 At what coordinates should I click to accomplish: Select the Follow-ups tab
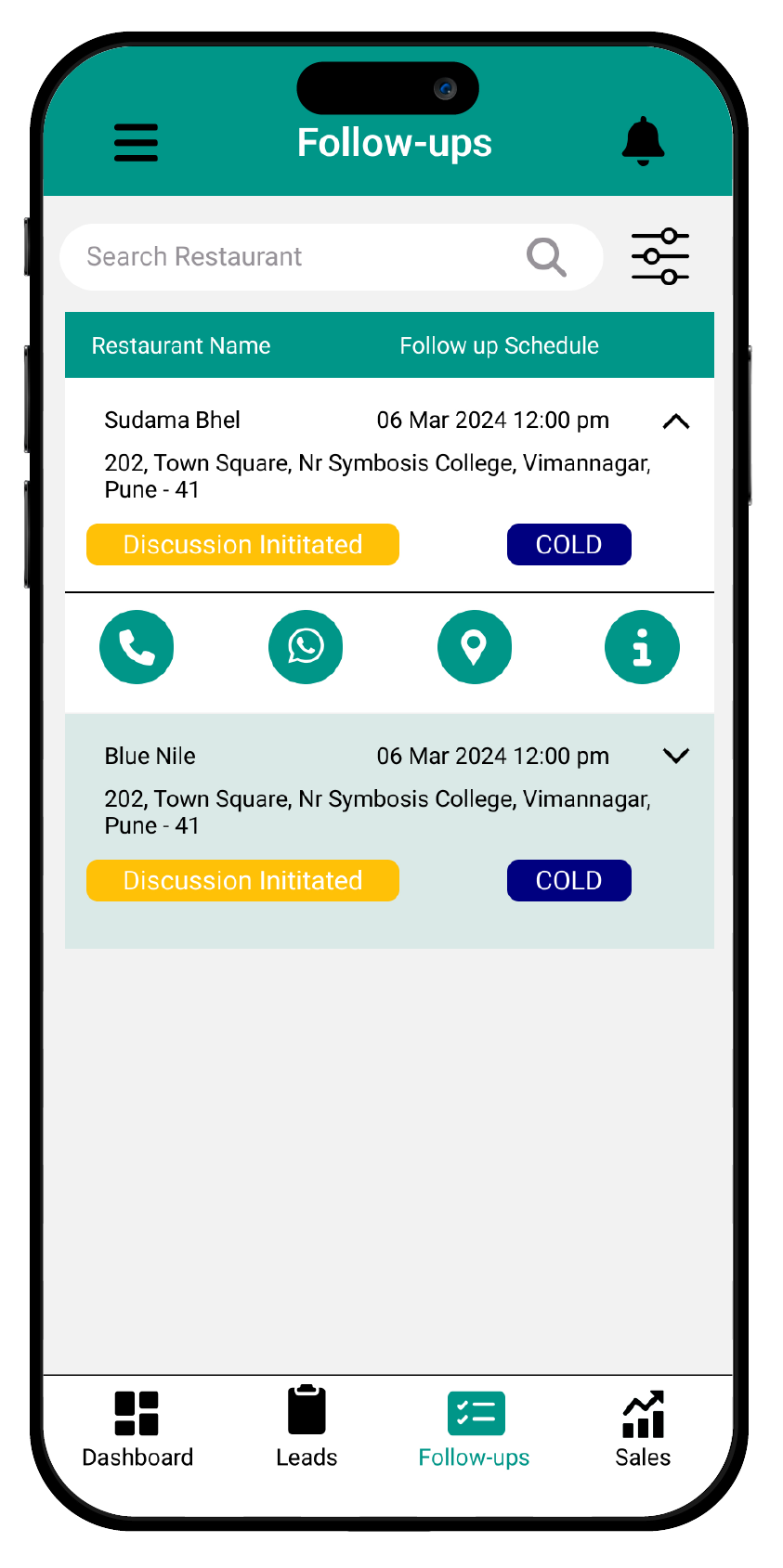pyautogui.click(x=475, y=1430)
